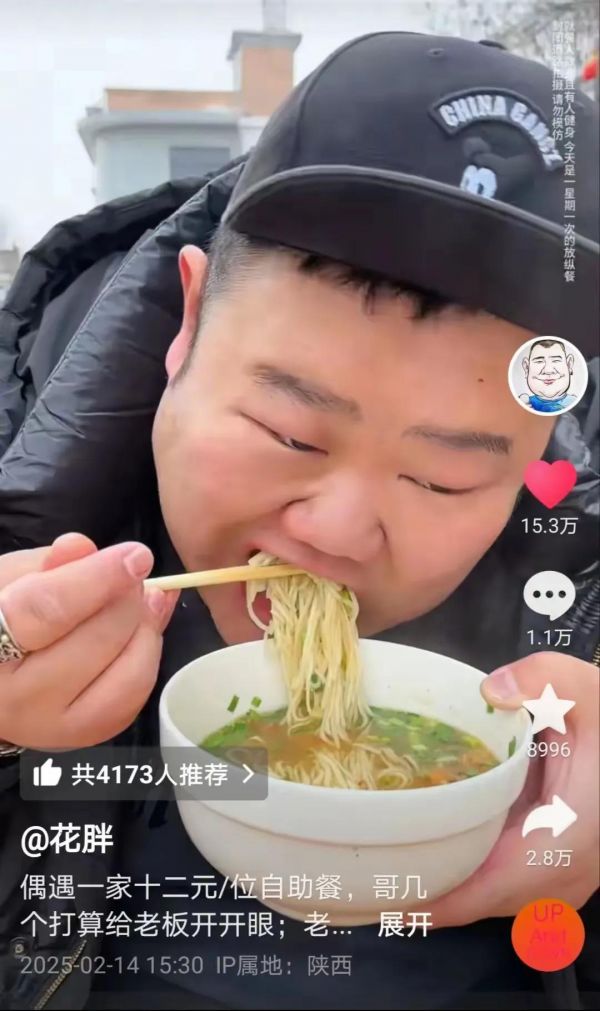Like this video with the heart
This screenshot has width=600, height=1011.
click(550, 484)
